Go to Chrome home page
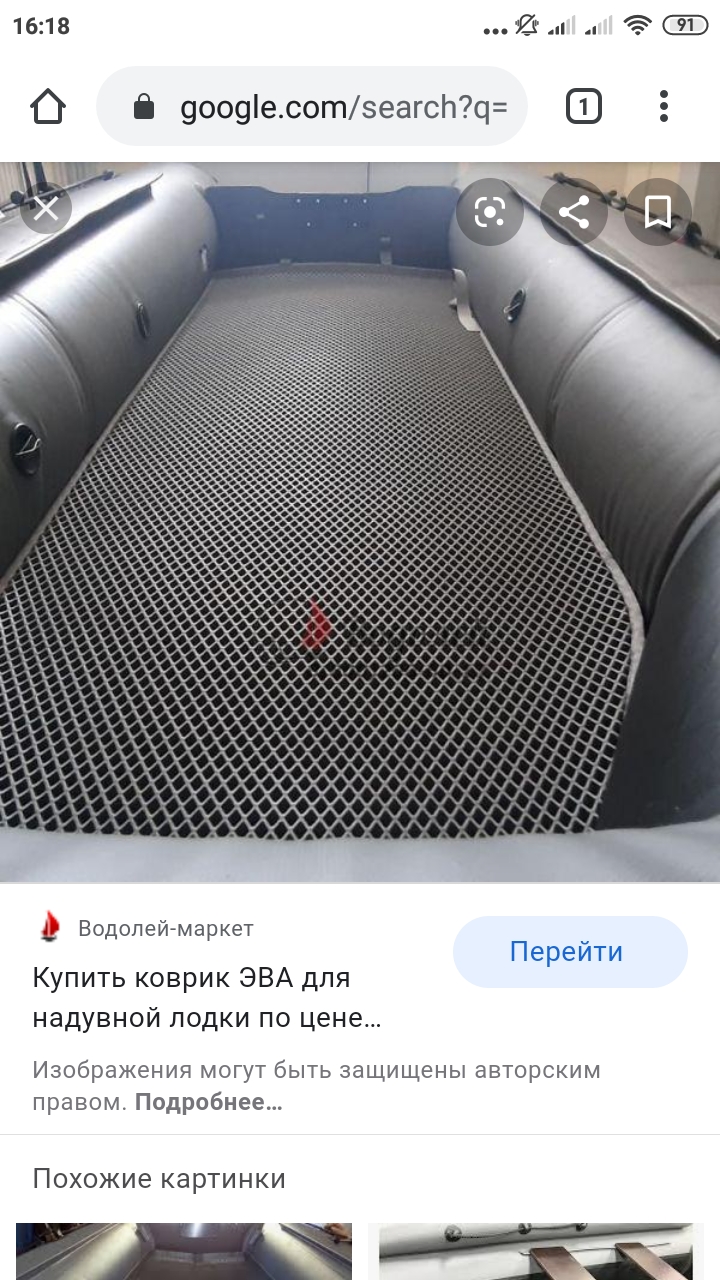Screen dimensions: 720x1280 coord(48,107)
